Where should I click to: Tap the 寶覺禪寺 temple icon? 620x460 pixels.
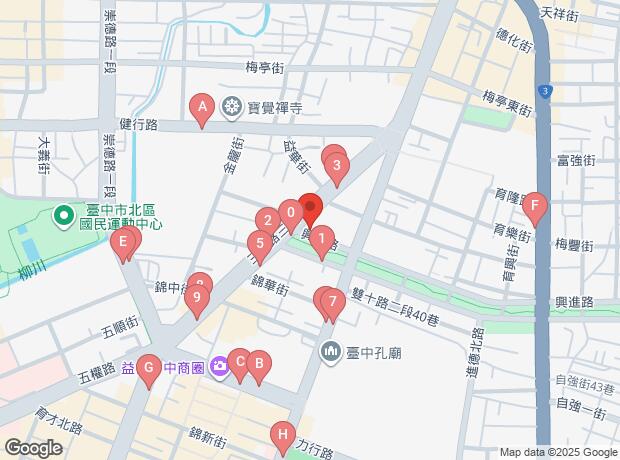pos(232,106)
